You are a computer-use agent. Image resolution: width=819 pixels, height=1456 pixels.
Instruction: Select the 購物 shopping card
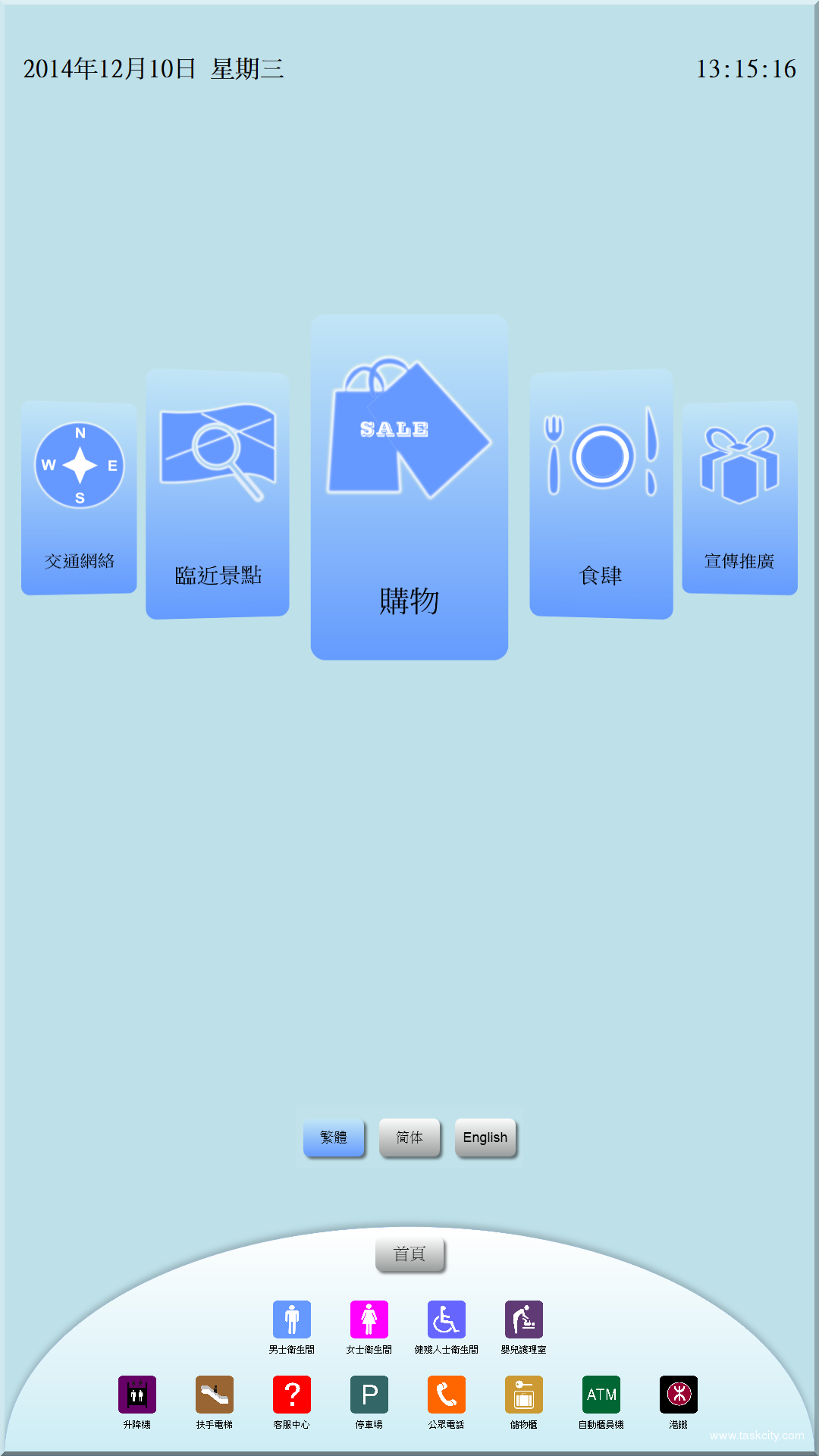(x=409, y=487)
